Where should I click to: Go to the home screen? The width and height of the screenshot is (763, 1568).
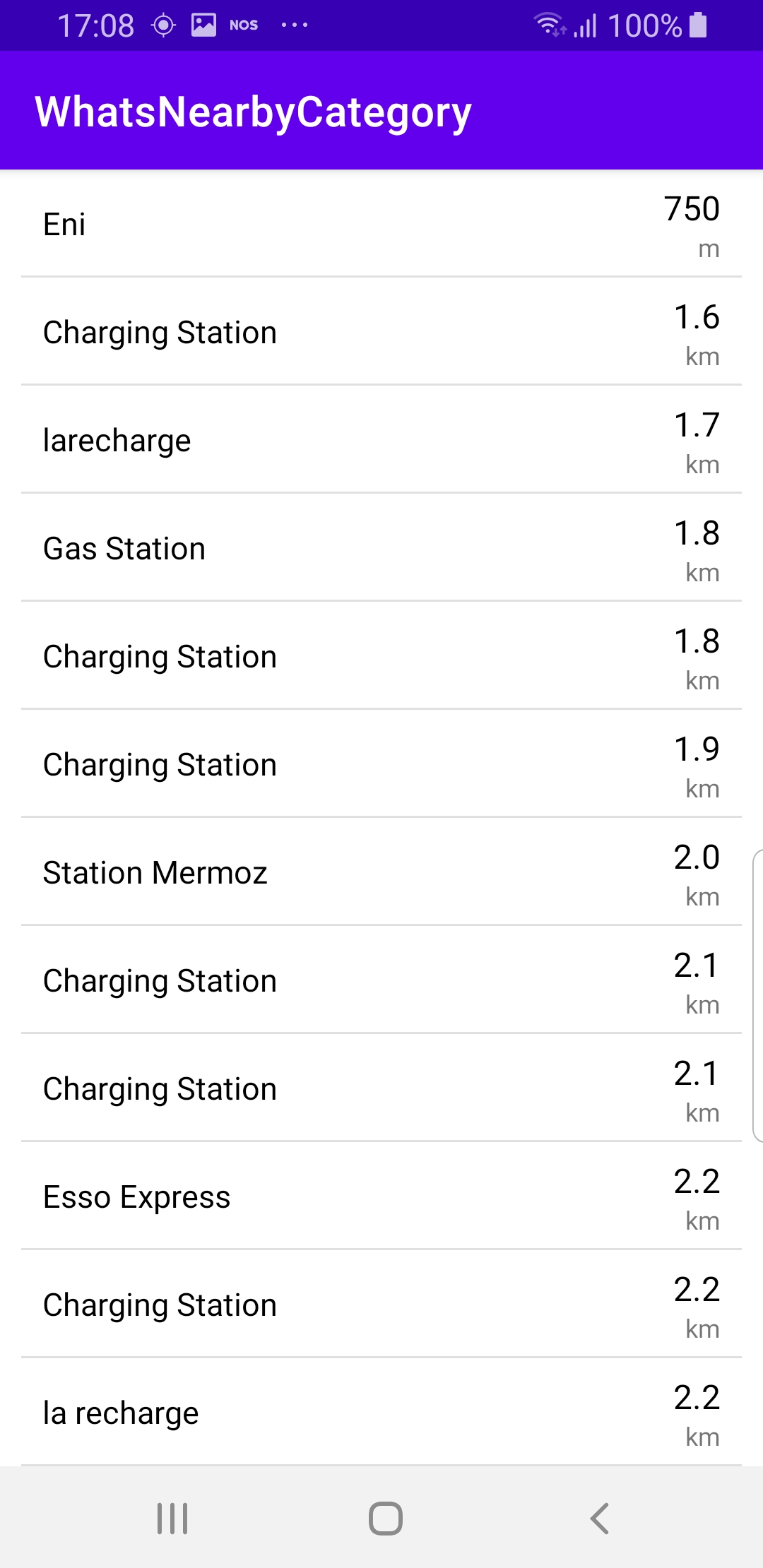point(385,1518)
